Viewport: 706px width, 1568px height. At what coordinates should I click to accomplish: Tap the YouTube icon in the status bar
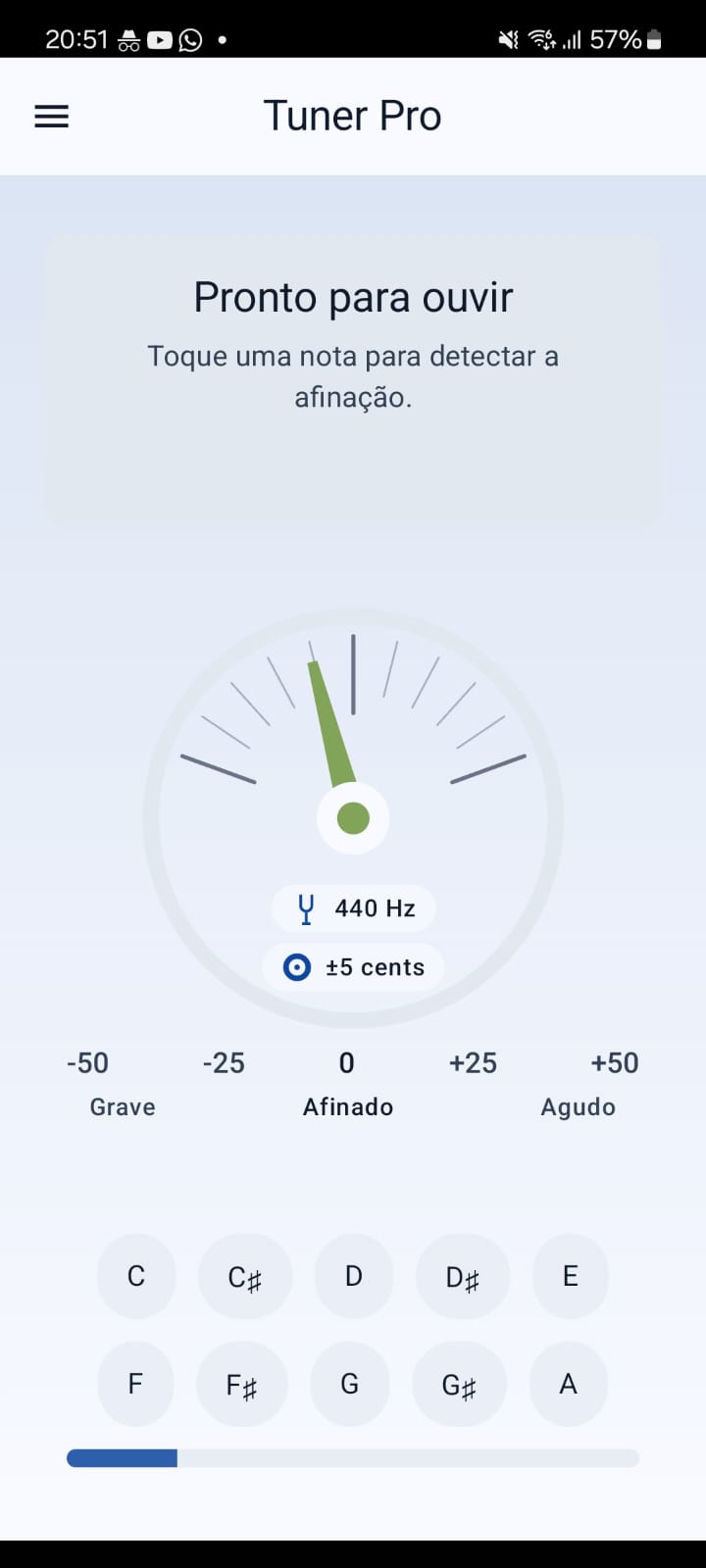158,39
